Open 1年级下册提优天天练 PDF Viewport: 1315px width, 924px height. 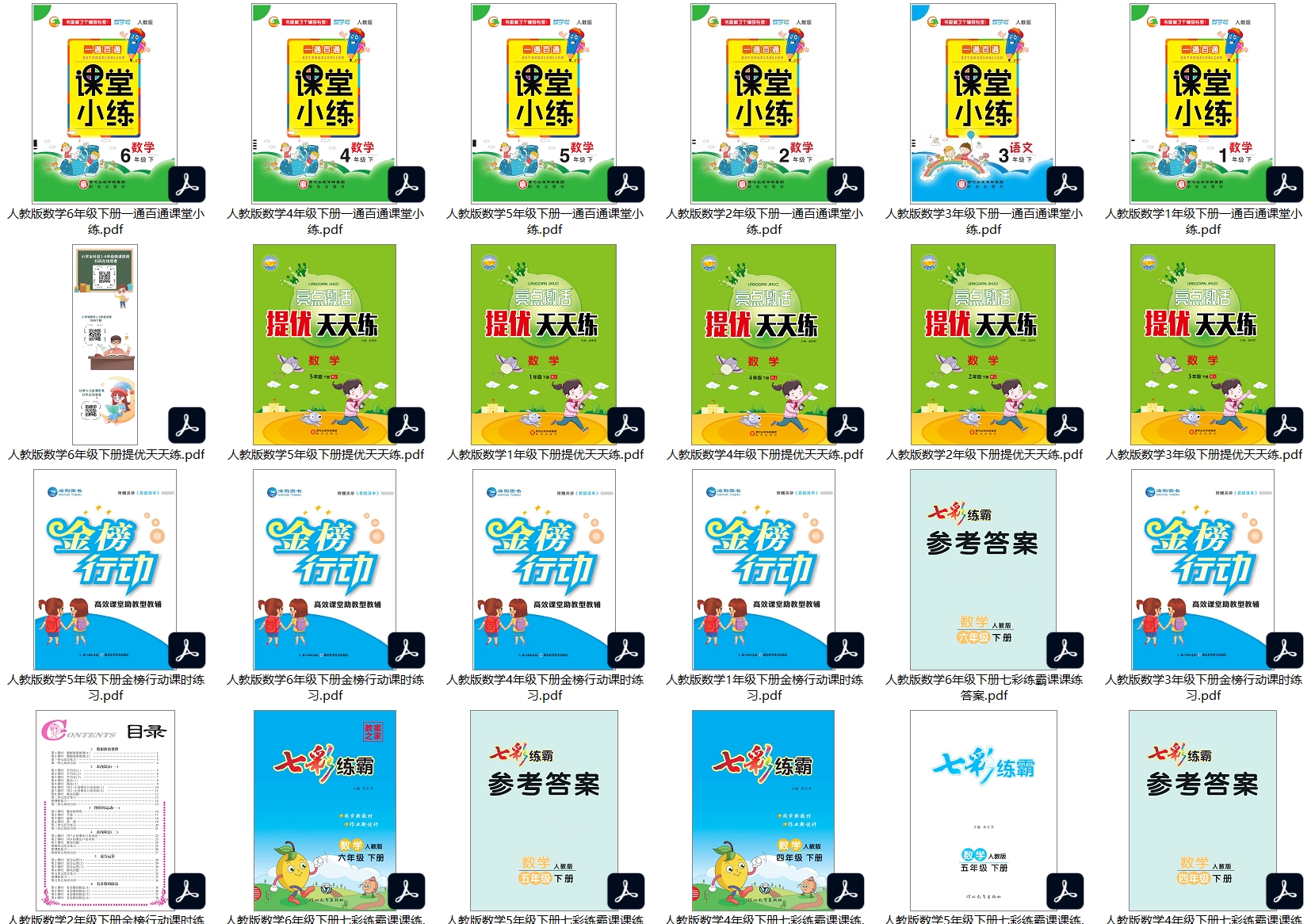pos(544,345)
